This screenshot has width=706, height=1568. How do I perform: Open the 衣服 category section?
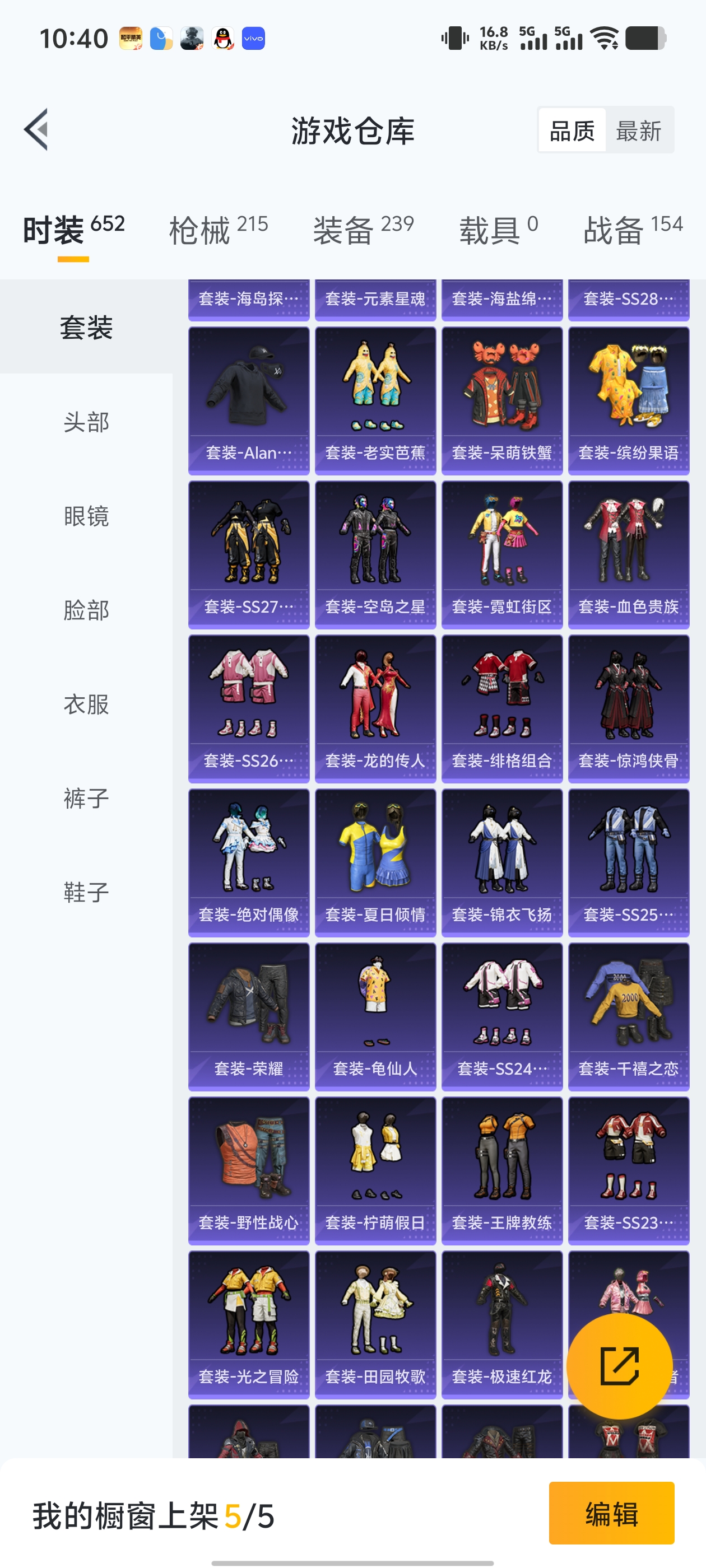pyautogui.click(x=85, y=705)
